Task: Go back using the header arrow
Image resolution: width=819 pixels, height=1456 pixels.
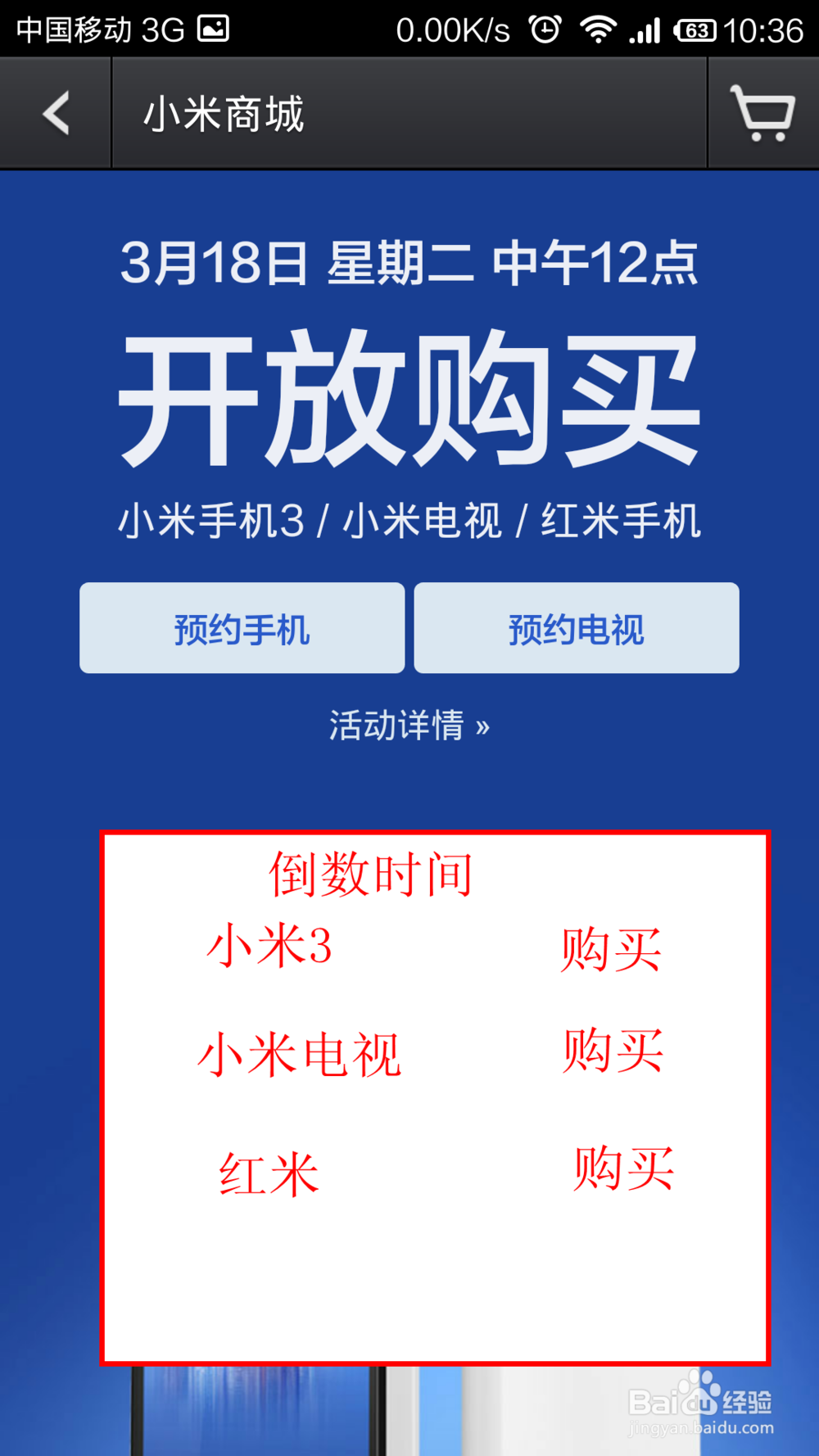Action: coord(56,113)
